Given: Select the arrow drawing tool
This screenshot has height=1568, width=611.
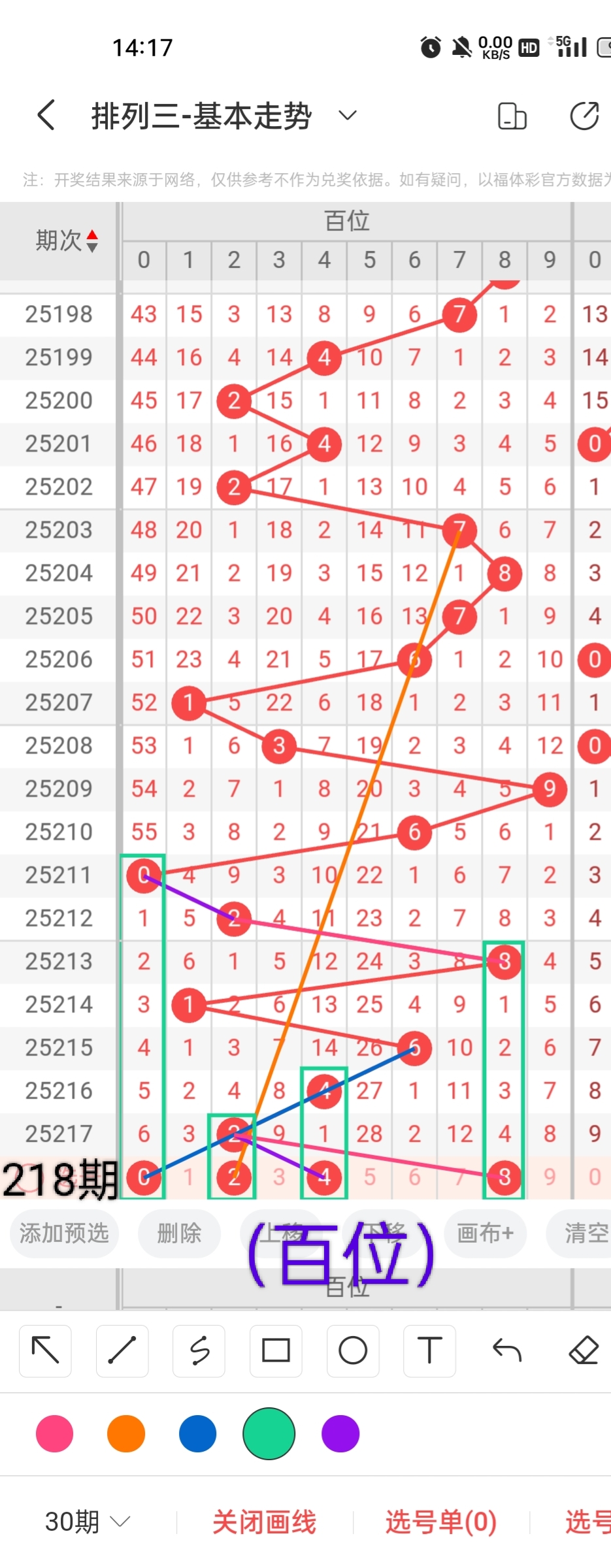Looking at the screenshot, I should pos(46,1350).
